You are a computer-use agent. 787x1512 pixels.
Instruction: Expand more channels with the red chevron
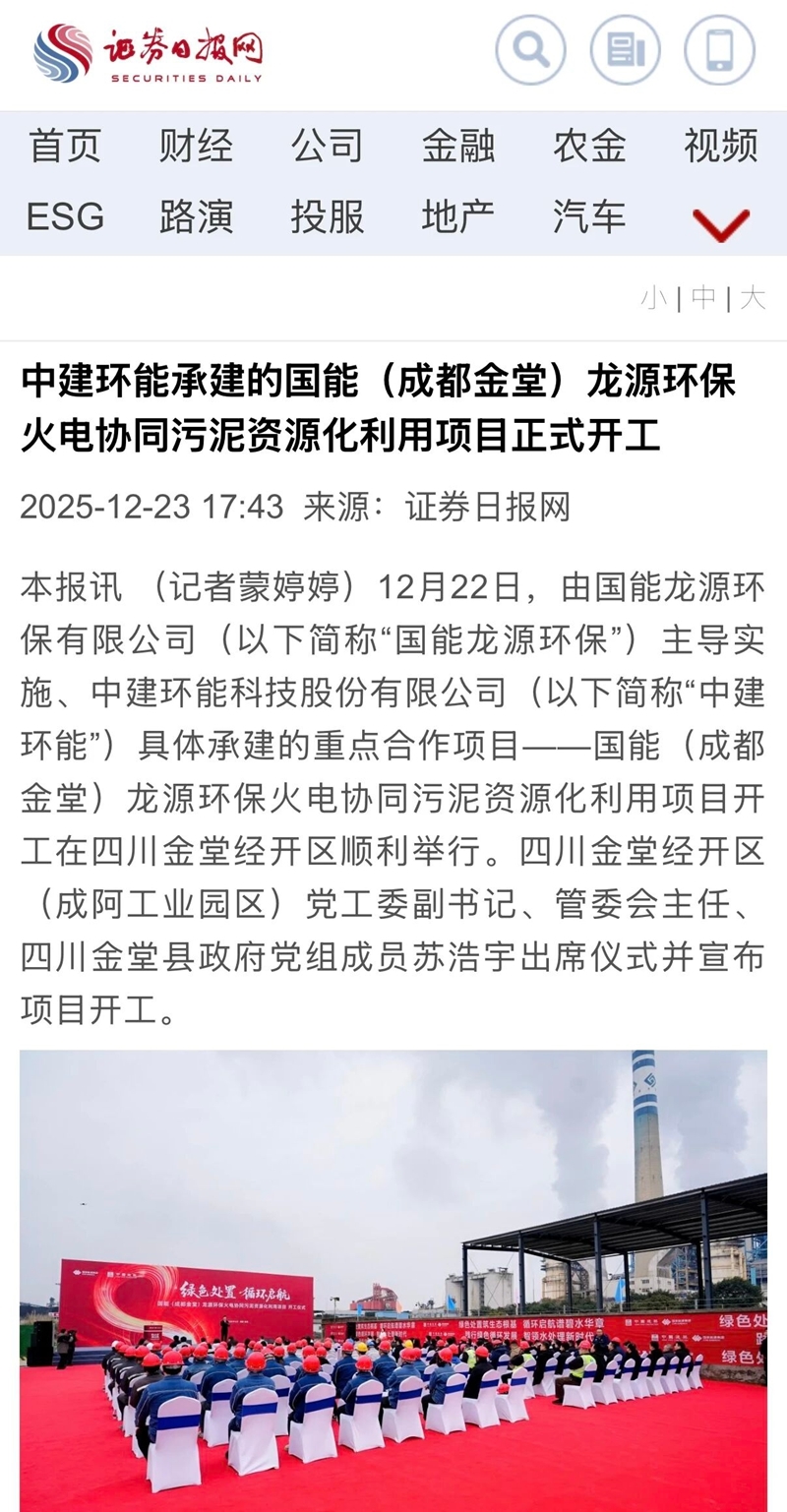pos(721,224)
